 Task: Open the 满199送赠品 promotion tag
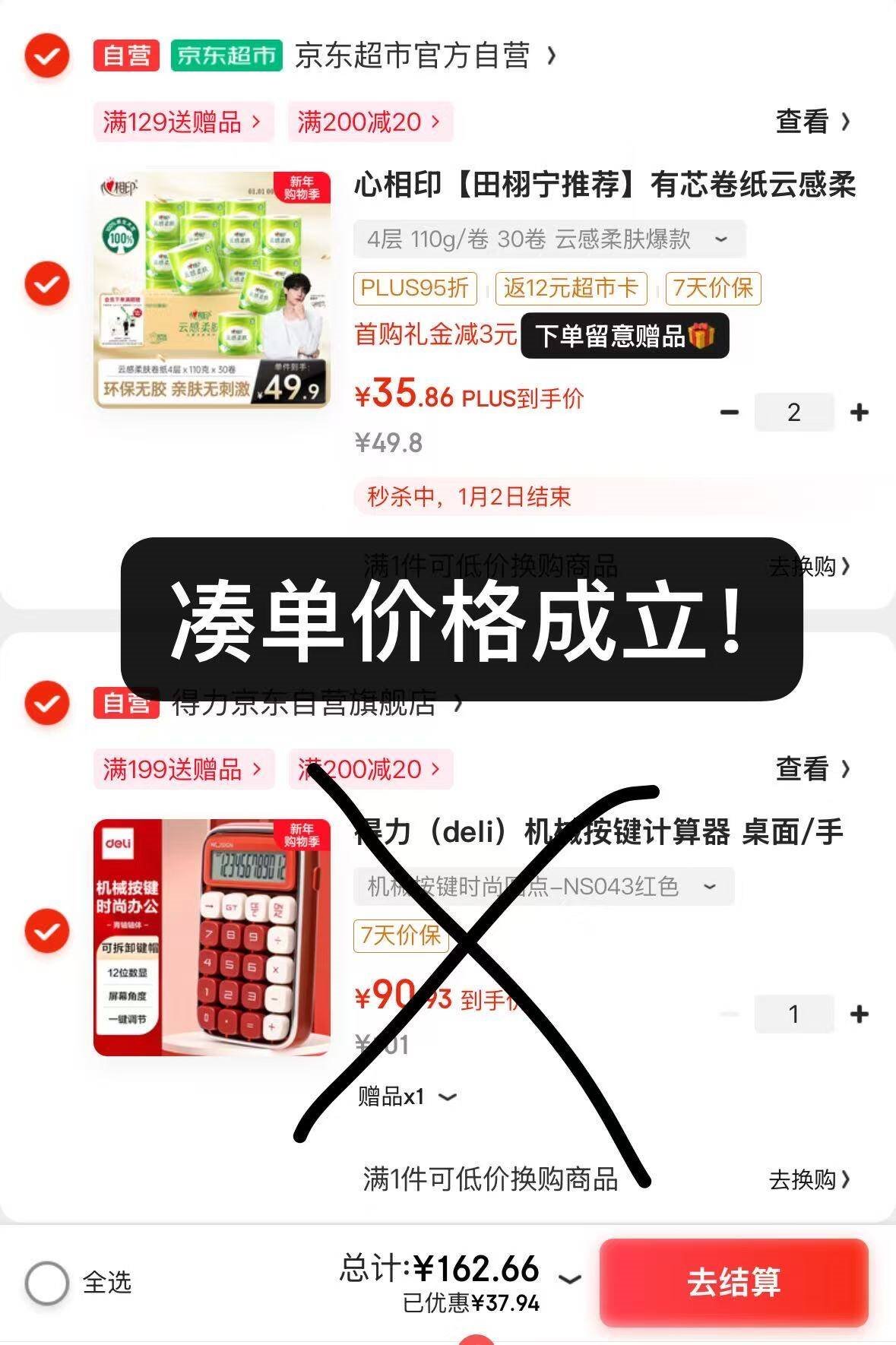click(x=183, y=769)
